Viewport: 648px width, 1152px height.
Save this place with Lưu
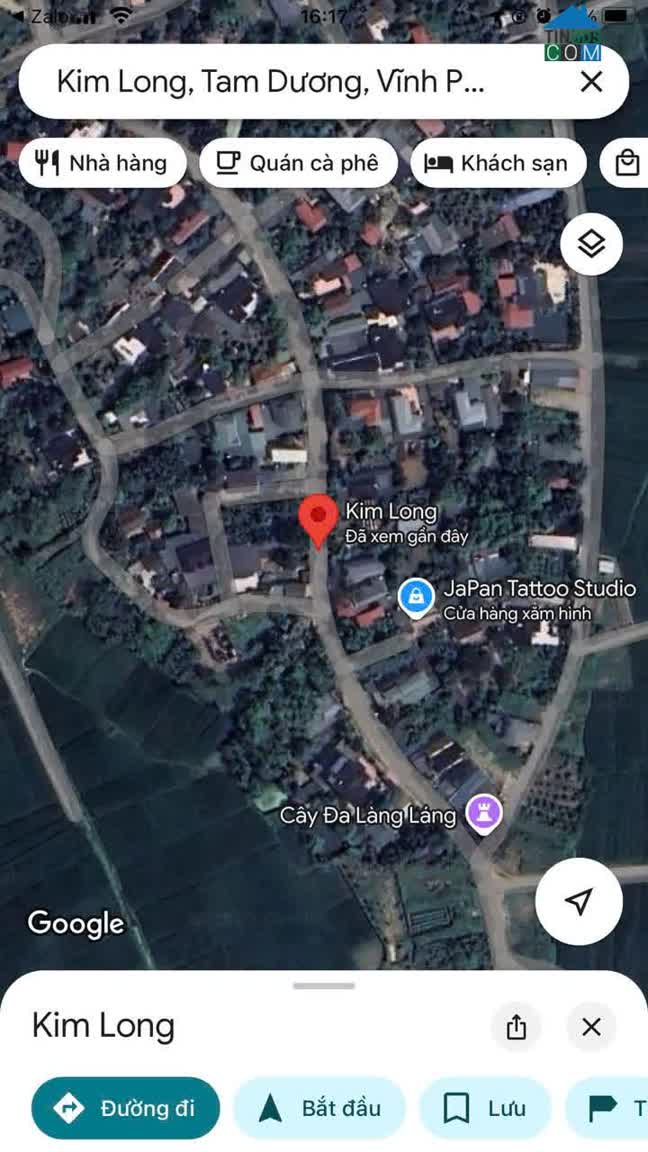[485, 1108]
